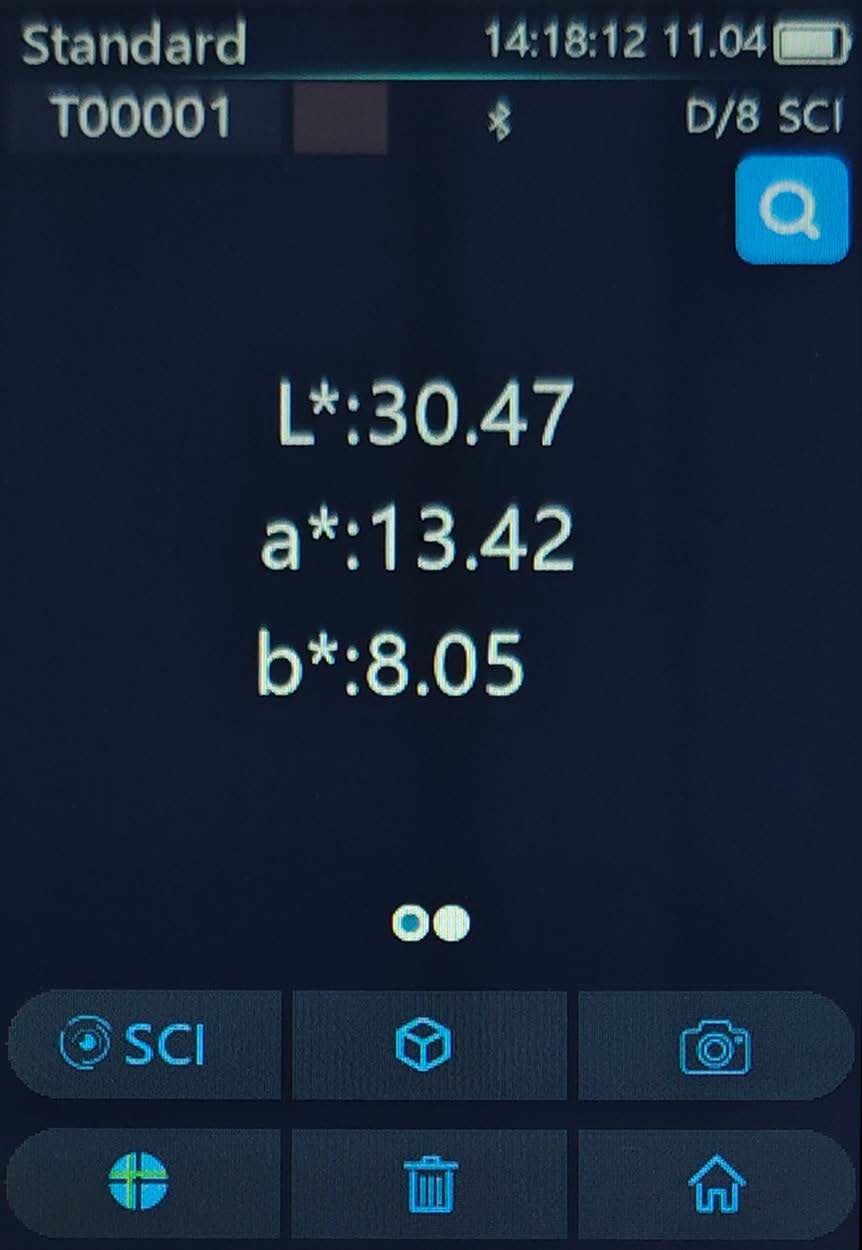Open the 3D cube color space view

pyautogui.click(x=429, y=1045)
